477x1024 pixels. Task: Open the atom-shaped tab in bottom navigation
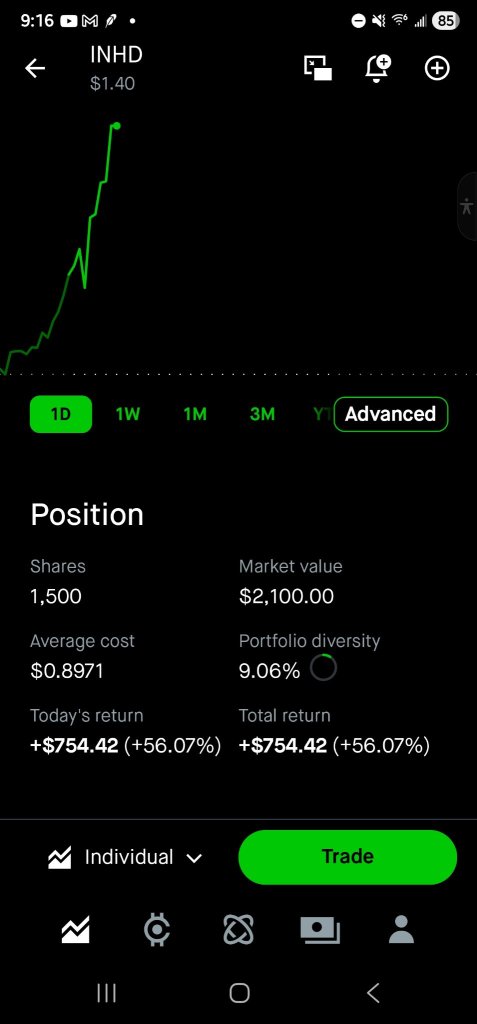point(238,929)
